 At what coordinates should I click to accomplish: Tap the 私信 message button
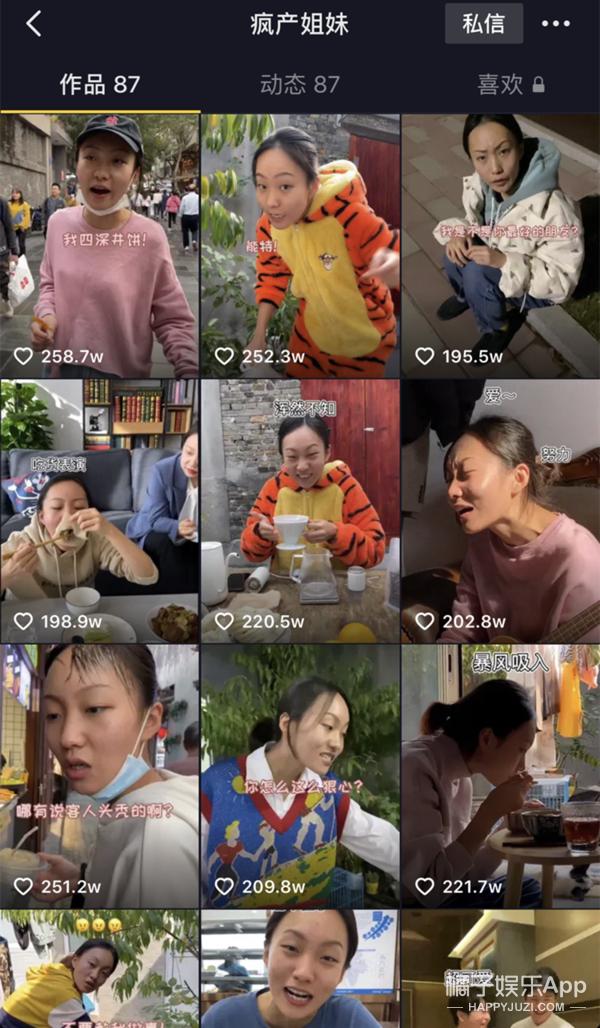[484, 24]
